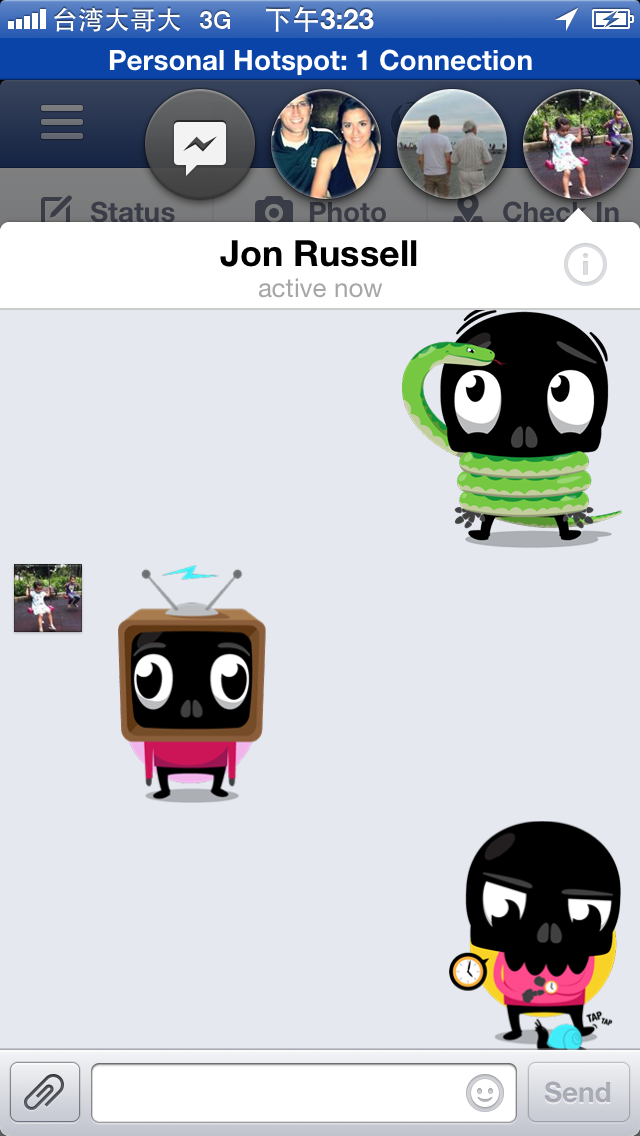Tap the sender's avatar beside the sticker
Image resolution: width=640 pixels, height=1136 pixels.
(x=48, y=598)
